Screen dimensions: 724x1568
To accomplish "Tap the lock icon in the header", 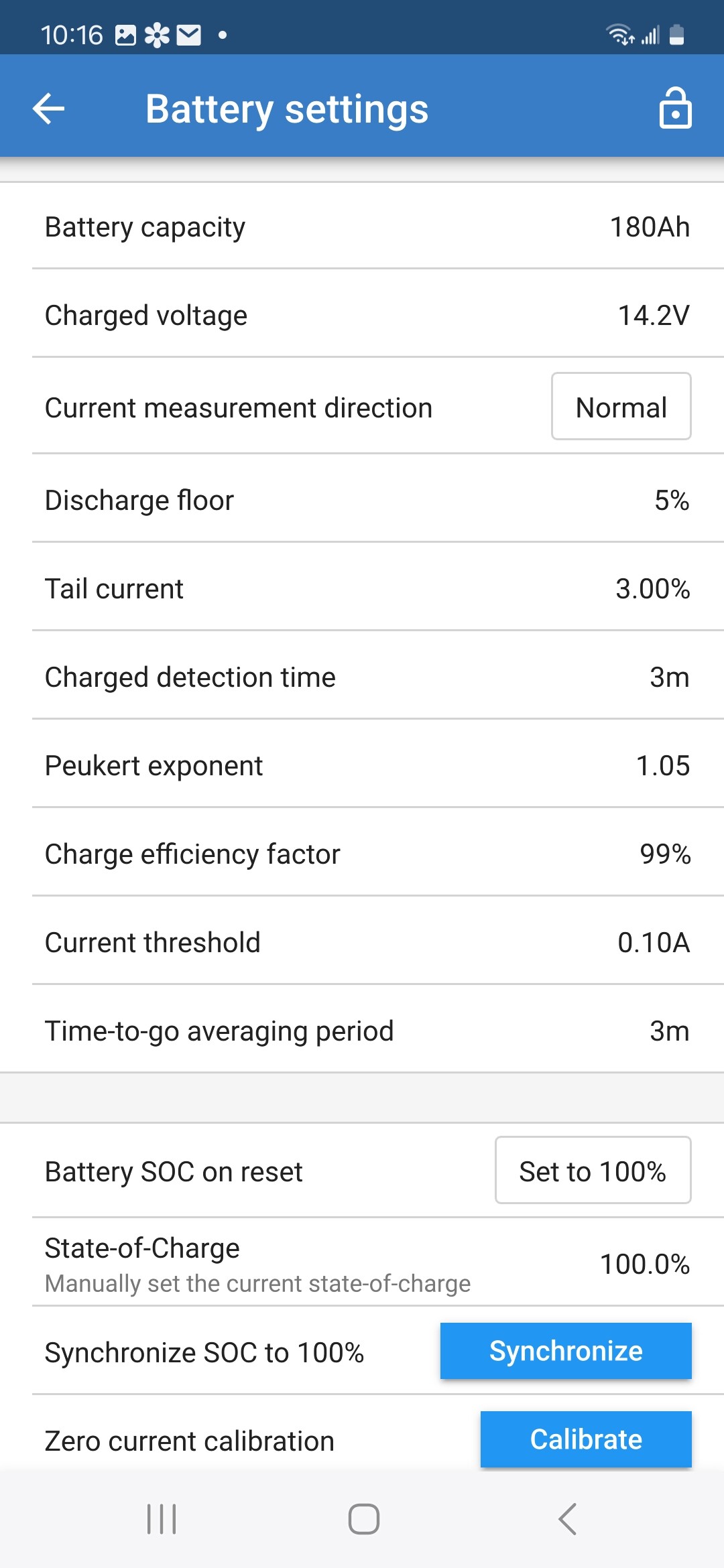I will (674, 109).
